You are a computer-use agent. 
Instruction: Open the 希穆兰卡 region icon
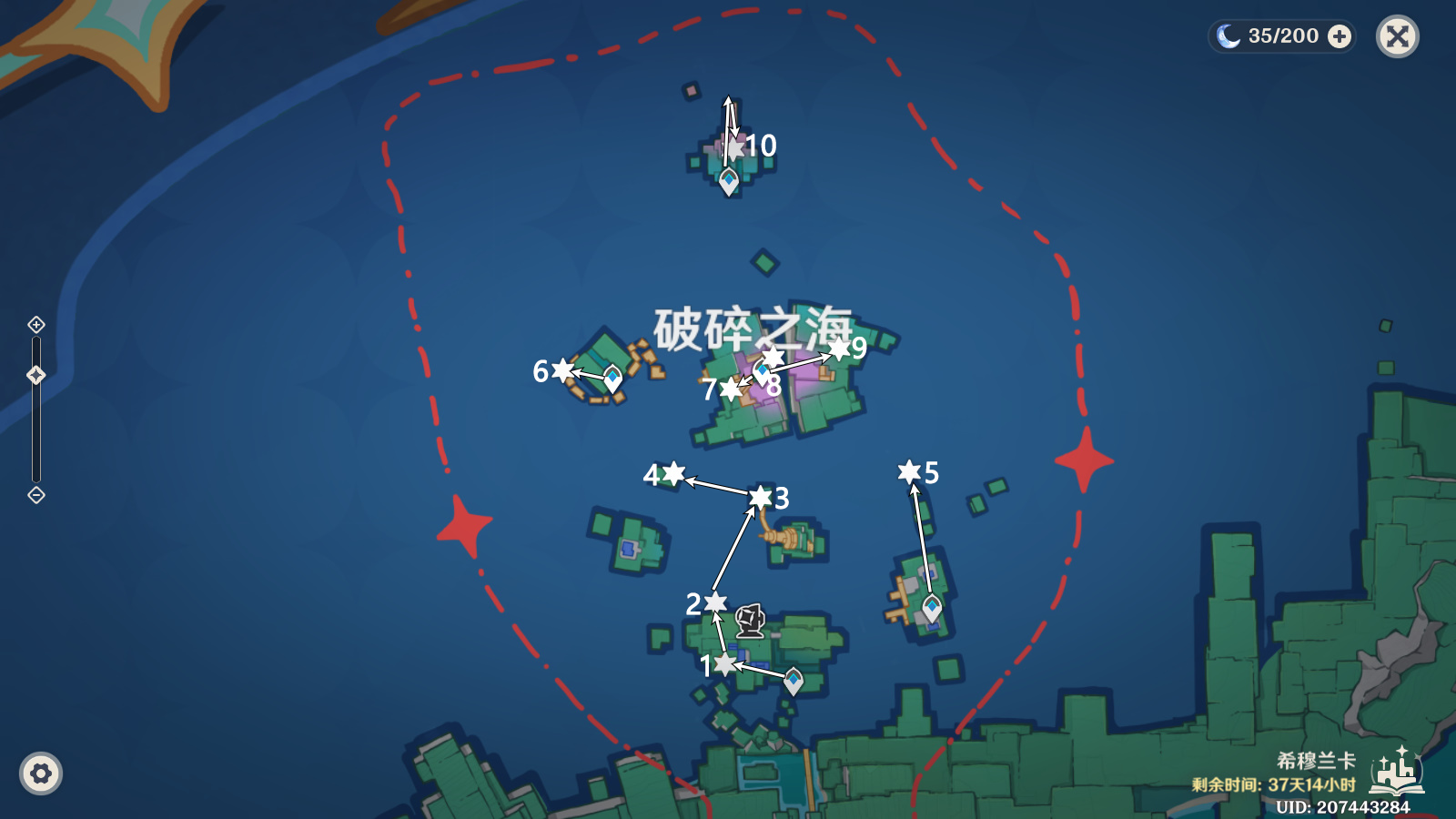click(1397, 772)
